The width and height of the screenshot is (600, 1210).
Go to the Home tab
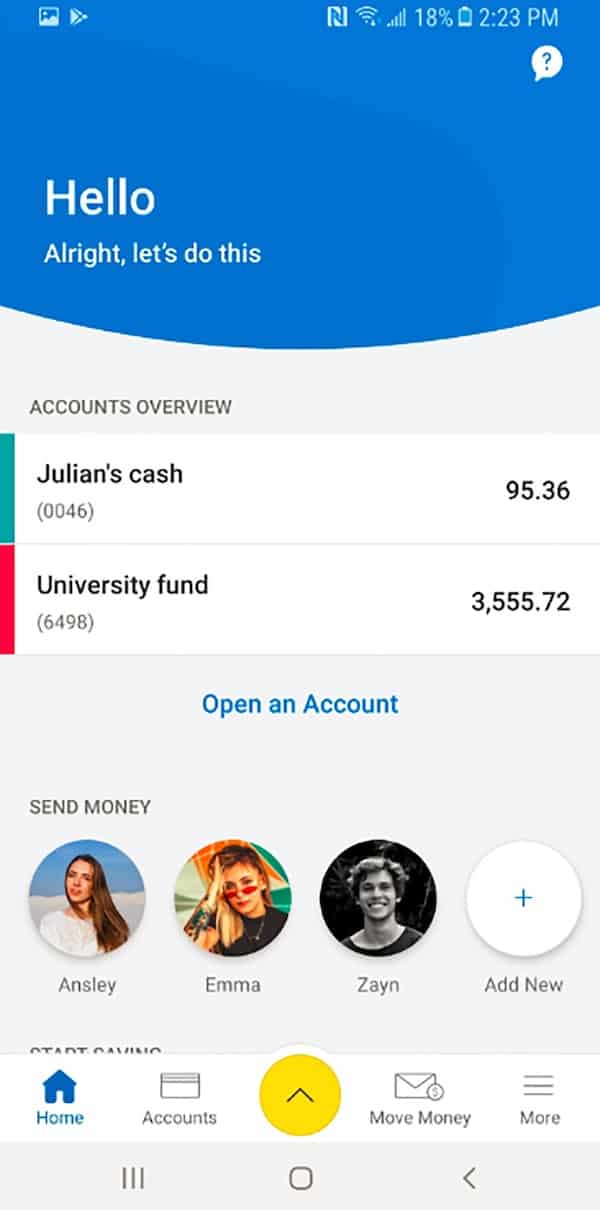coord(60,1097)
